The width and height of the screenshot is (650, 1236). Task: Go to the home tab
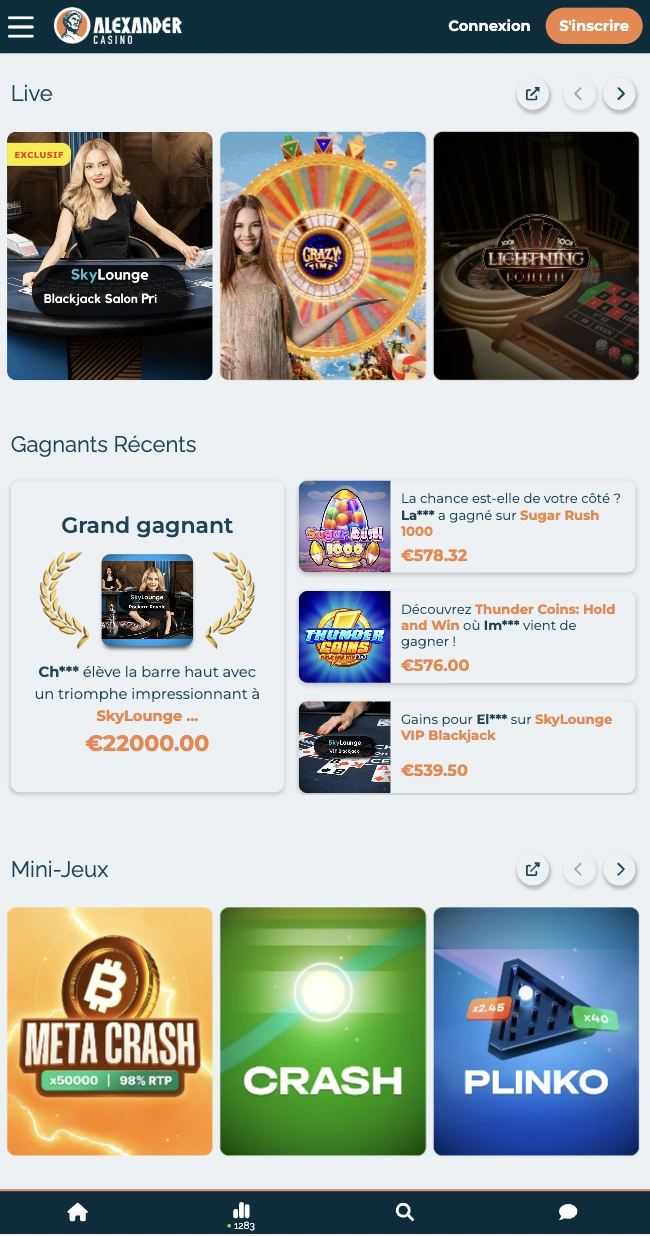point(77,1212)
